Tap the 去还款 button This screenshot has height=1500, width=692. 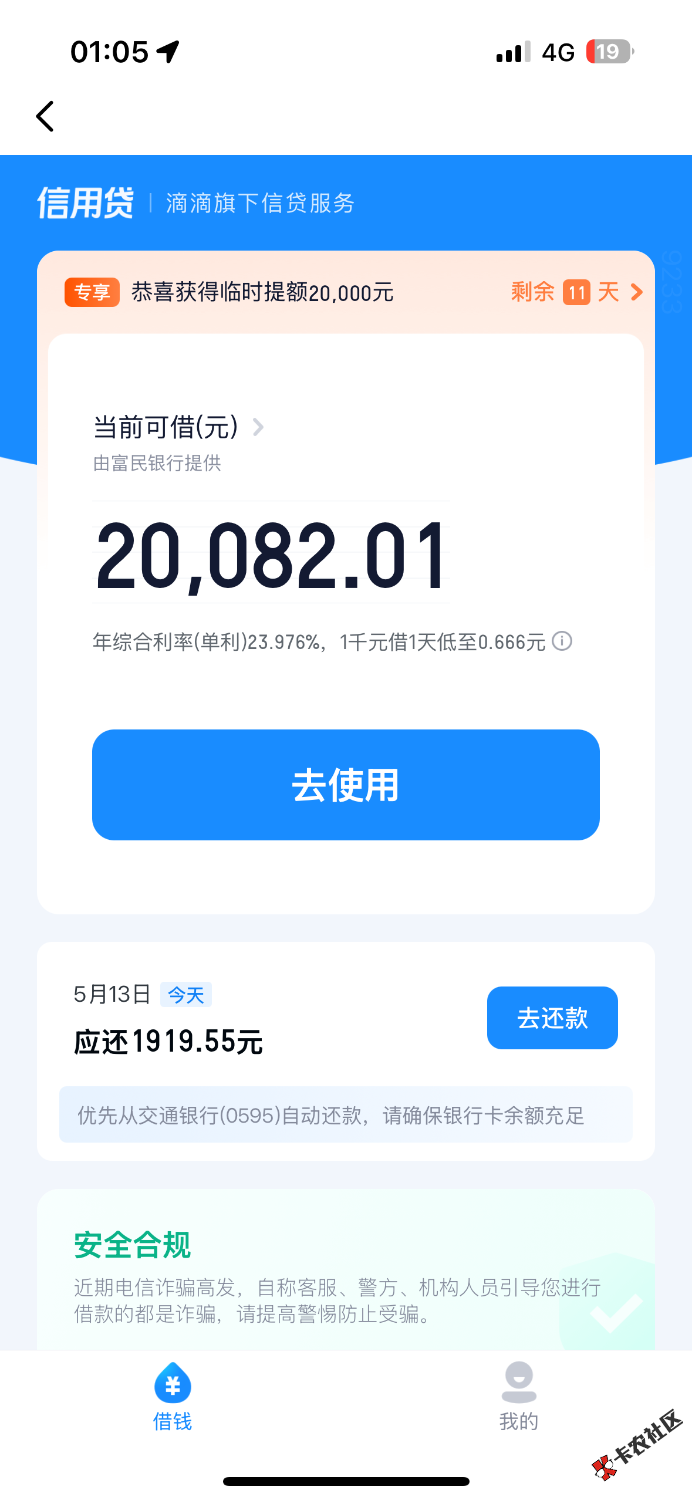pyautogui.click(x=552, y=1018)
